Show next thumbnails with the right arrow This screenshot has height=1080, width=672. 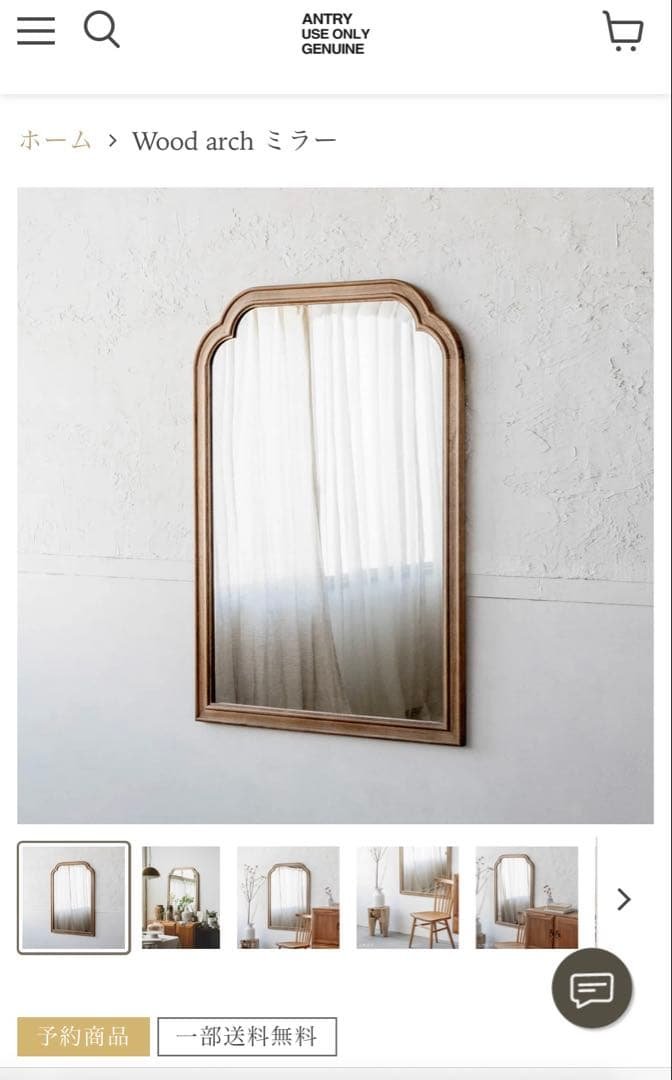pos(624,899)
